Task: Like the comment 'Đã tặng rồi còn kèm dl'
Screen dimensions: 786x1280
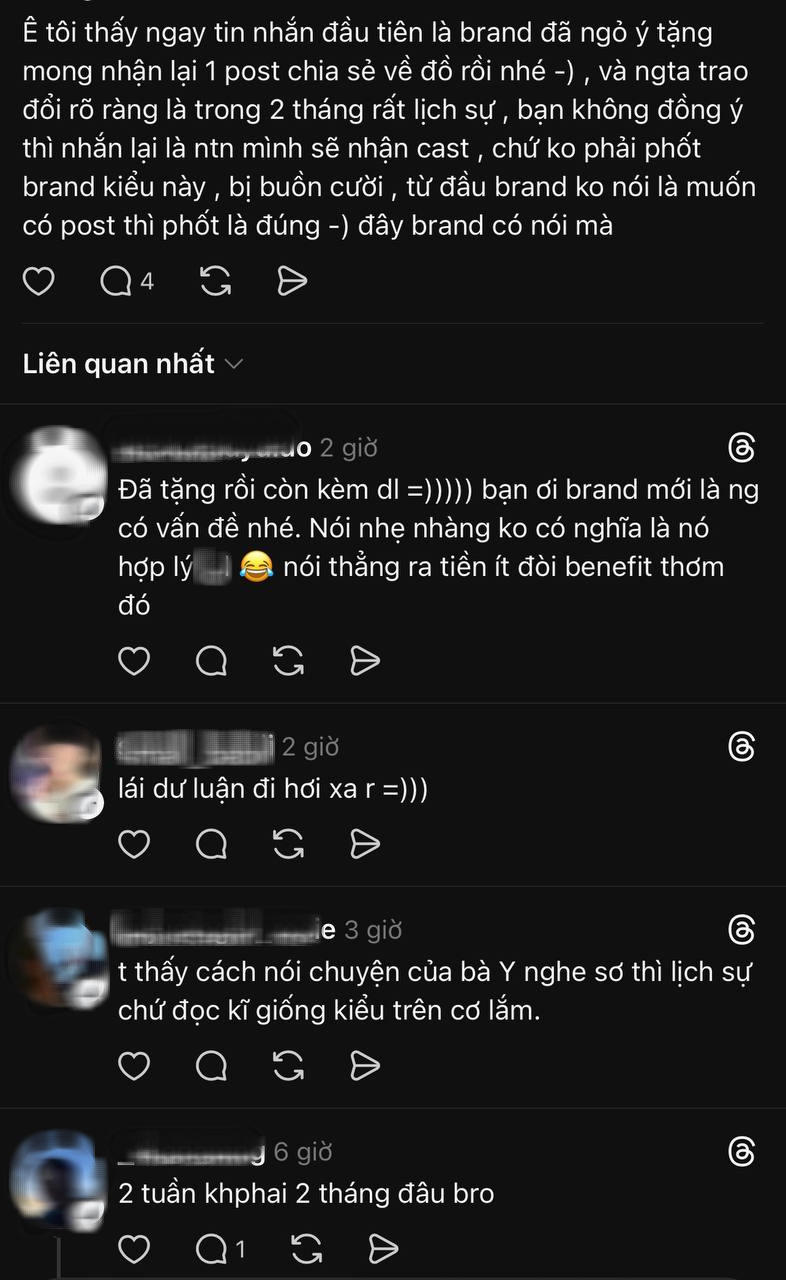Action: 134,661
